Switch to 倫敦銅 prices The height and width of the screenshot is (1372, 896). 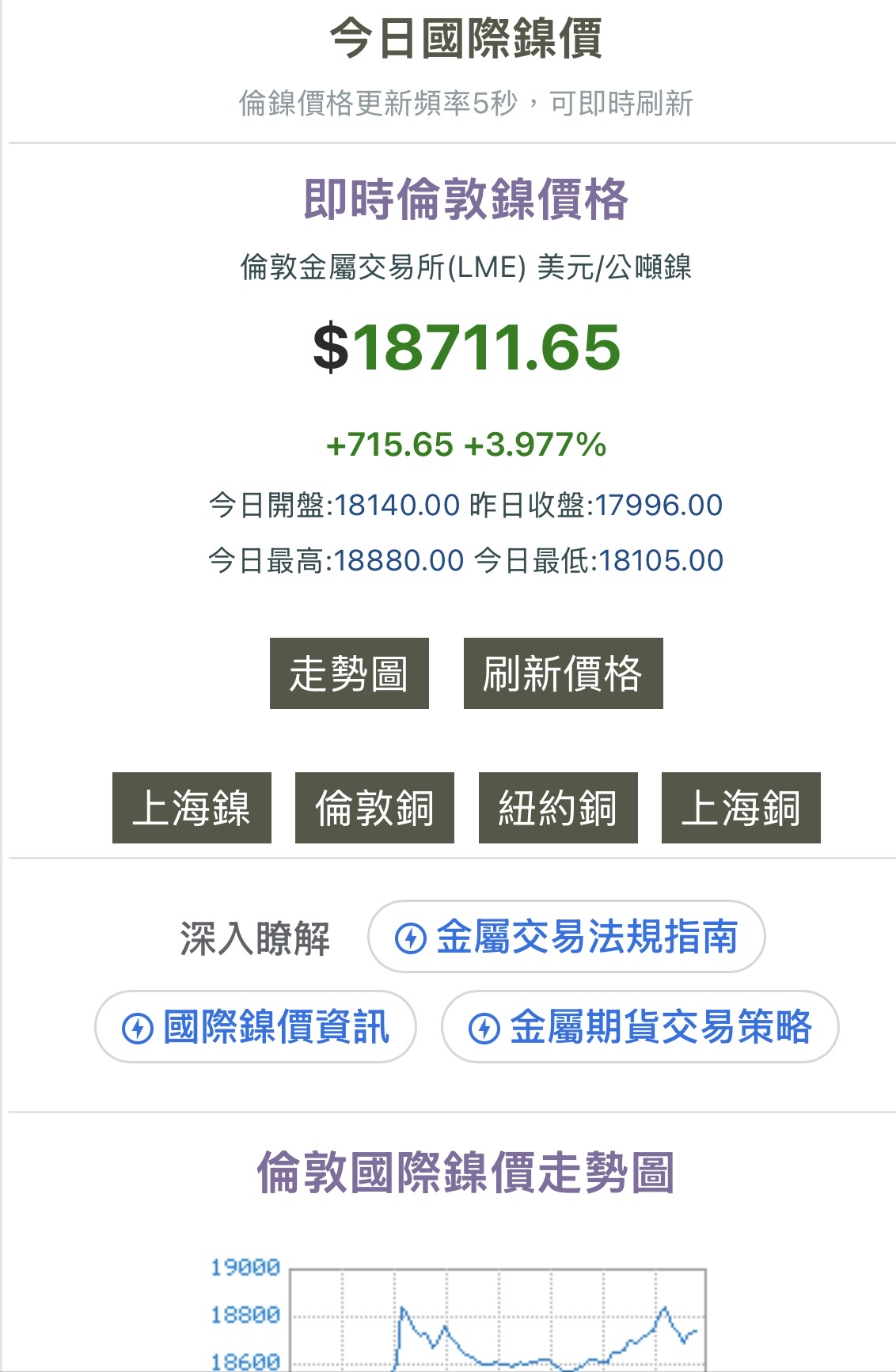tap(374, 806)
